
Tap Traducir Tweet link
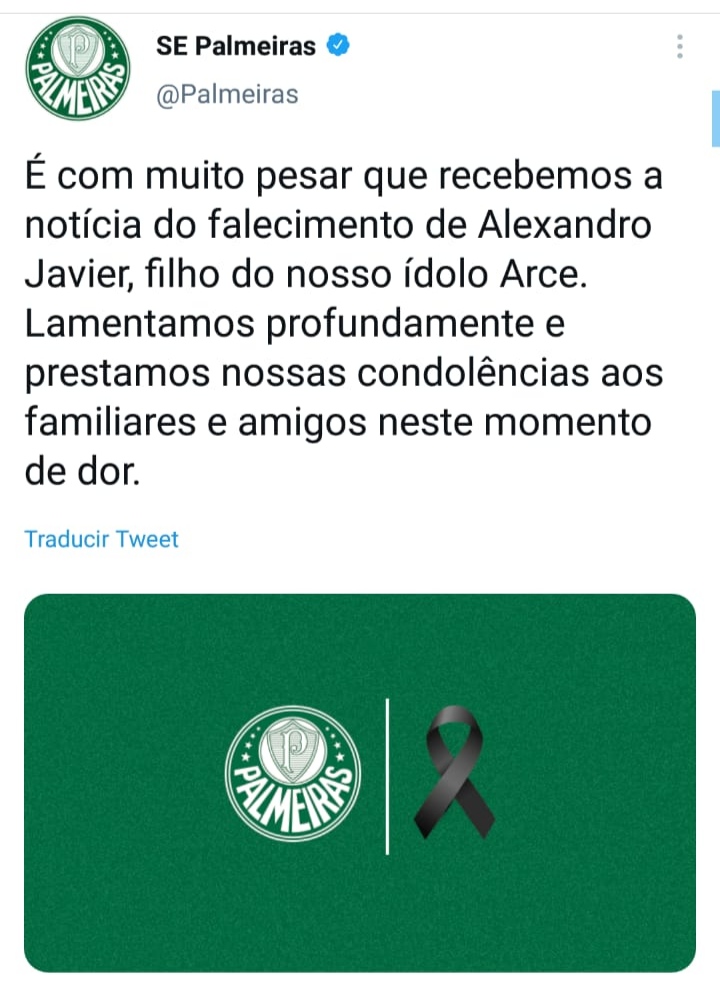tap(101, 539)
